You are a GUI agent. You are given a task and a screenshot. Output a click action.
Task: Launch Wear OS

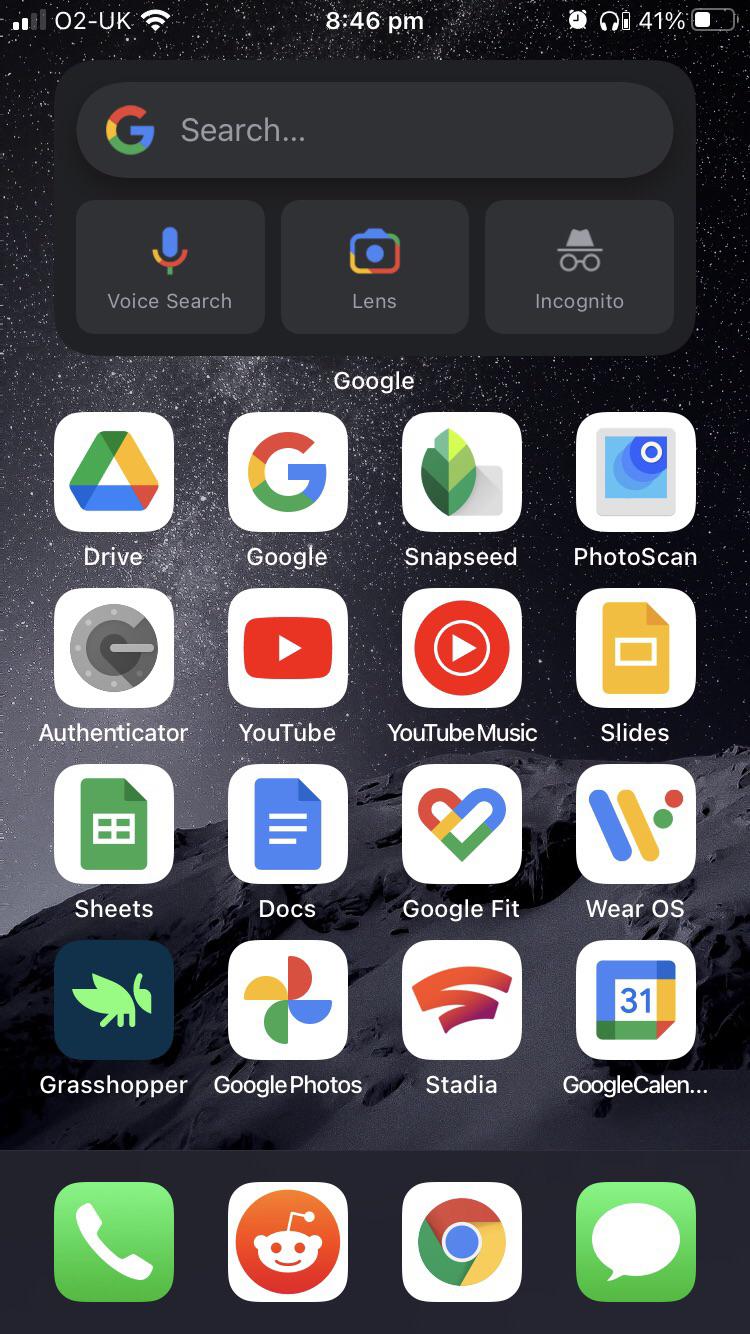[635, 824]
